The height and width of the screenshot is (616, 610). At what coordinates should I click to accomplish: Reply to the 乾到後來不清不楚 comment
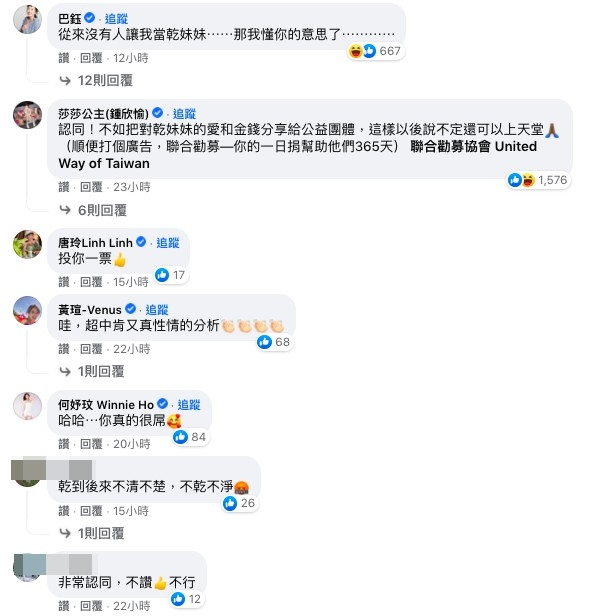click(91, 511)
